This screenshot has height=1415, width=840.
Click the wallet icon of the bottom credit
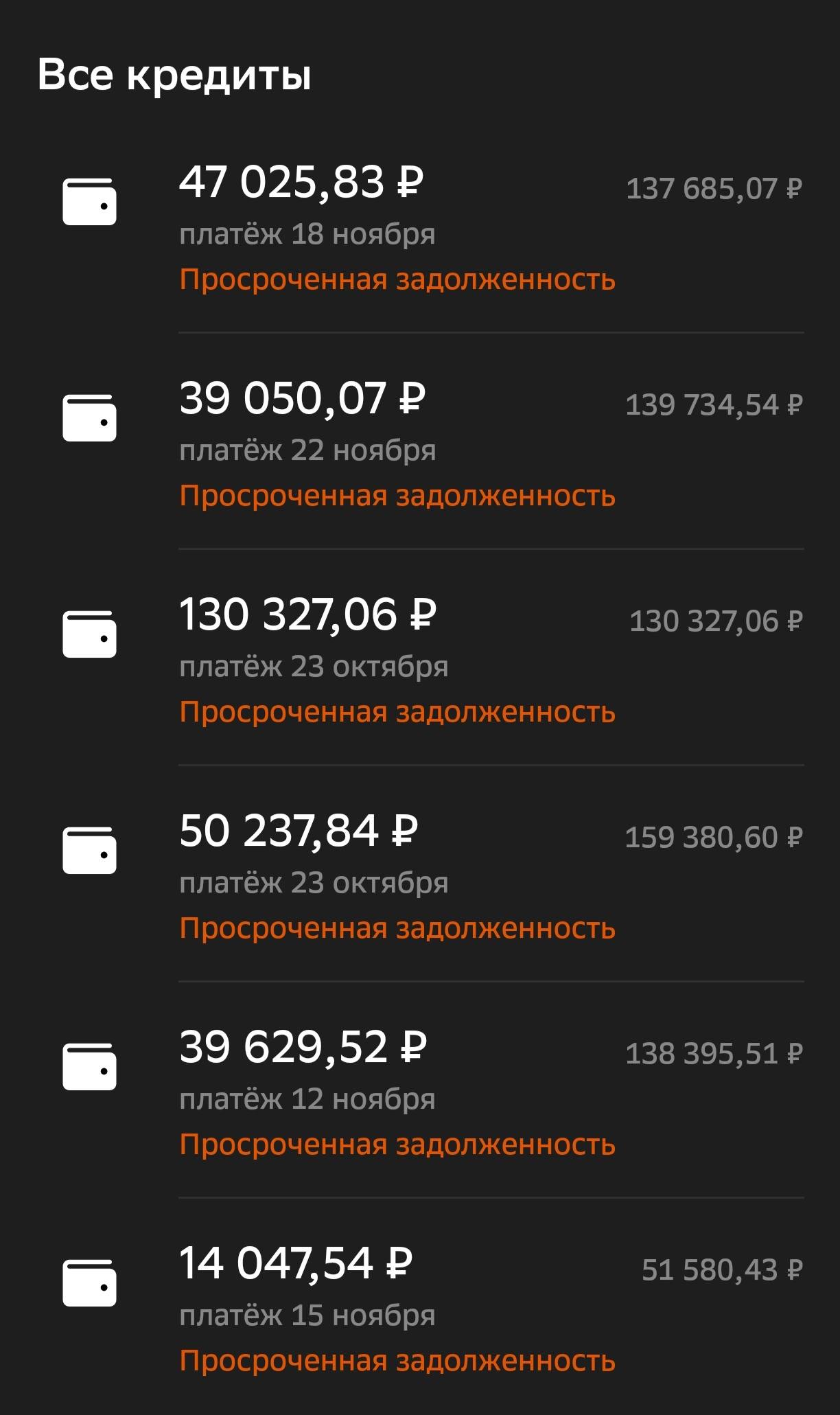coord(90,1282)
